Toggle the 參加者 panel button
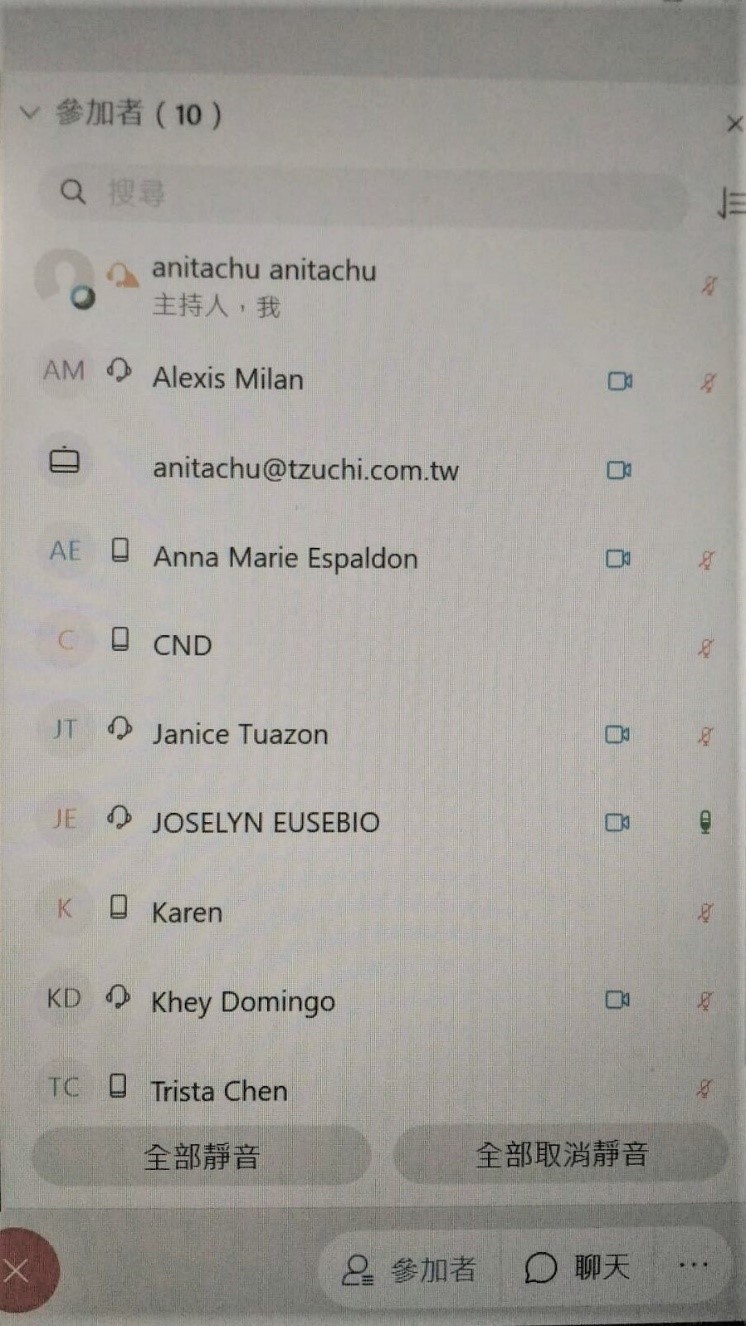Image resolution: width=746 pixels, height=1326 pixels. 409,1270
